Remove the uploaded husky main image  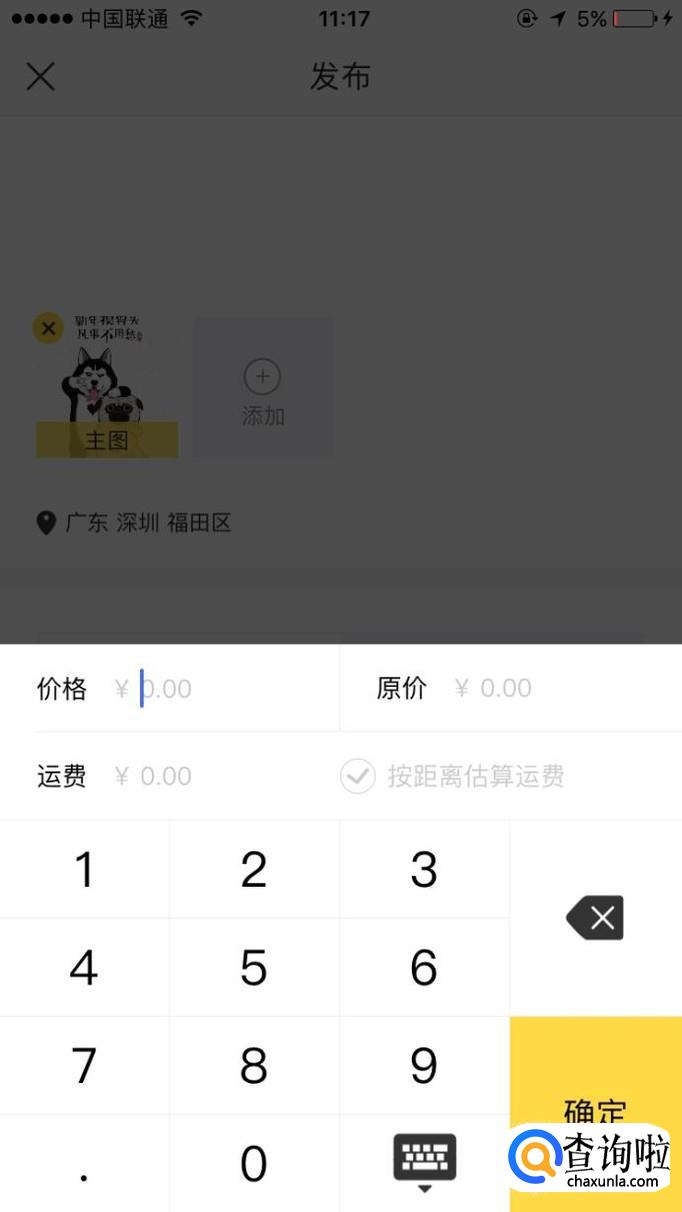(x=48, y=328)
